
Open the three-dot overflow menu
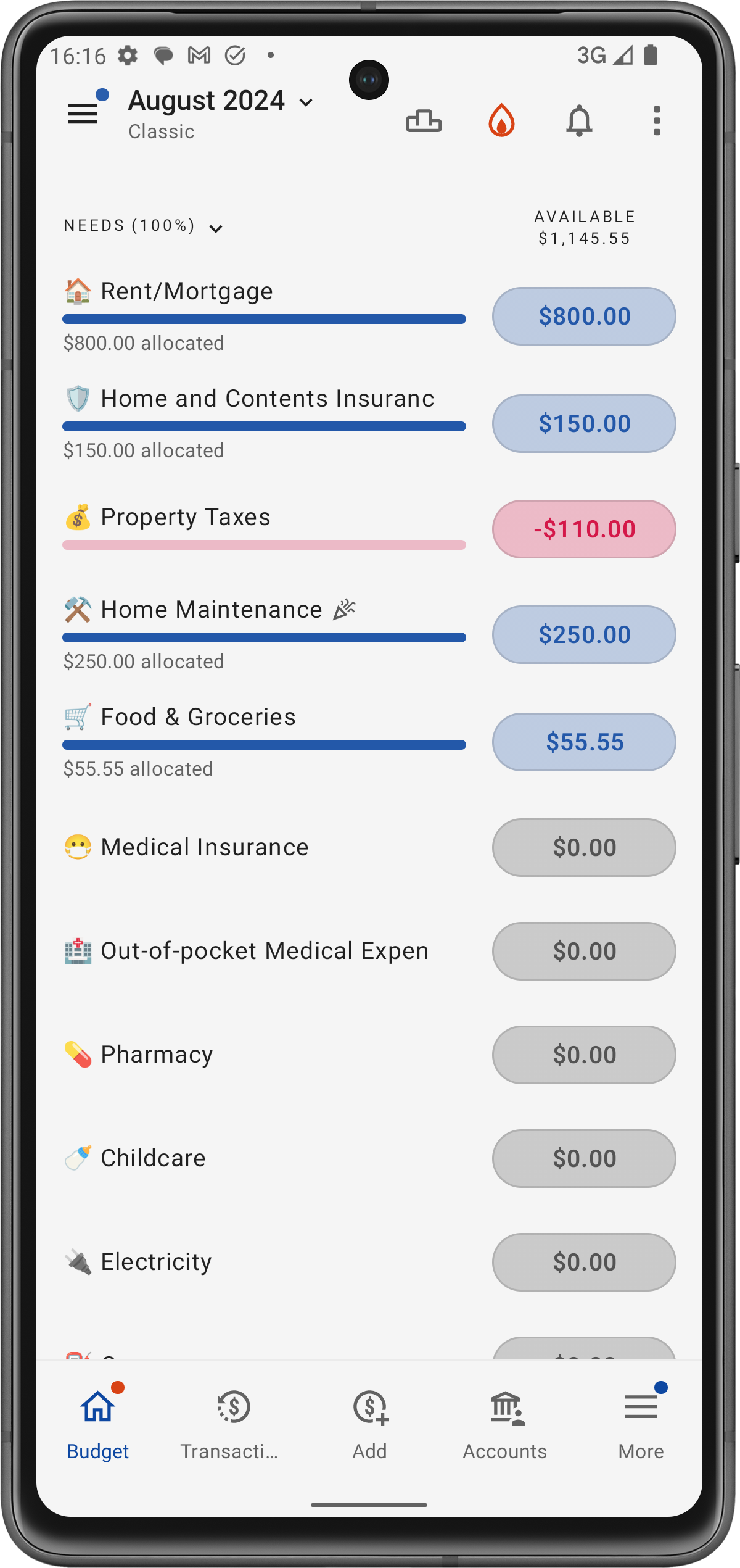[657, 121]
